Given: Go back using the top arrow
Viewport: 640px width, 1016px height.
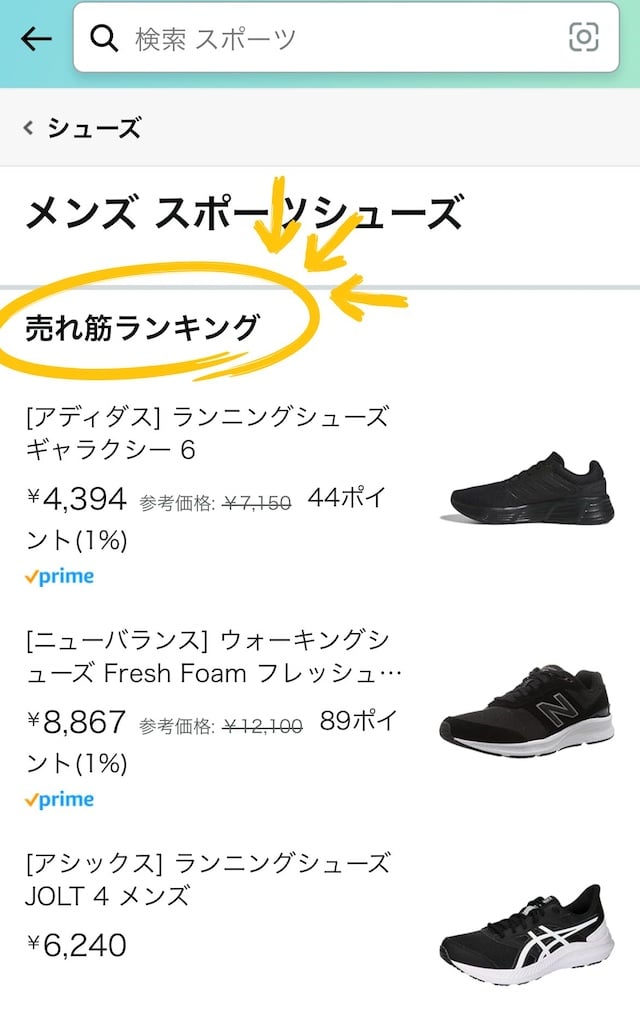Looking at the screenshot, I should point(36,39).
